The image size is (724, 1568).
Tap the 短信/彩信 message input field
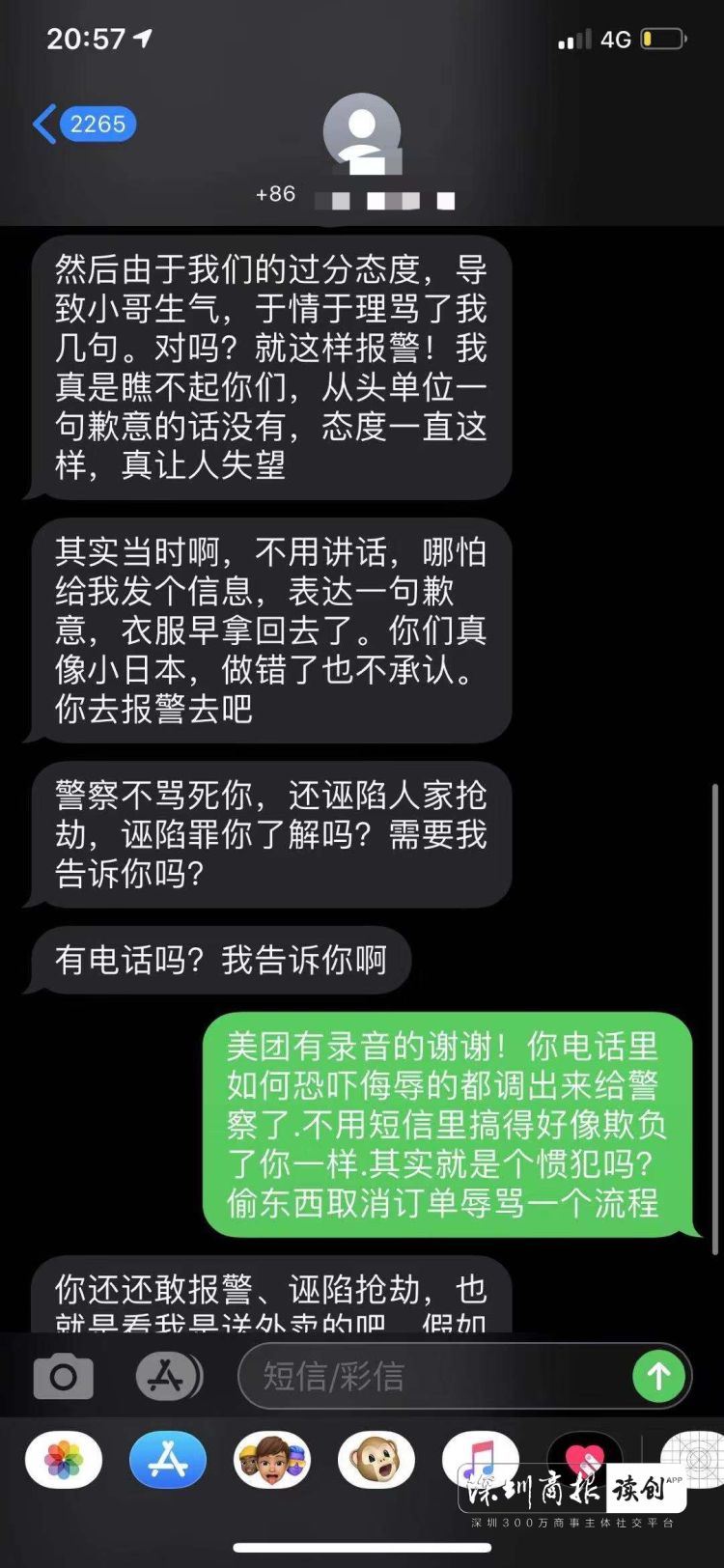point(434,1376)
